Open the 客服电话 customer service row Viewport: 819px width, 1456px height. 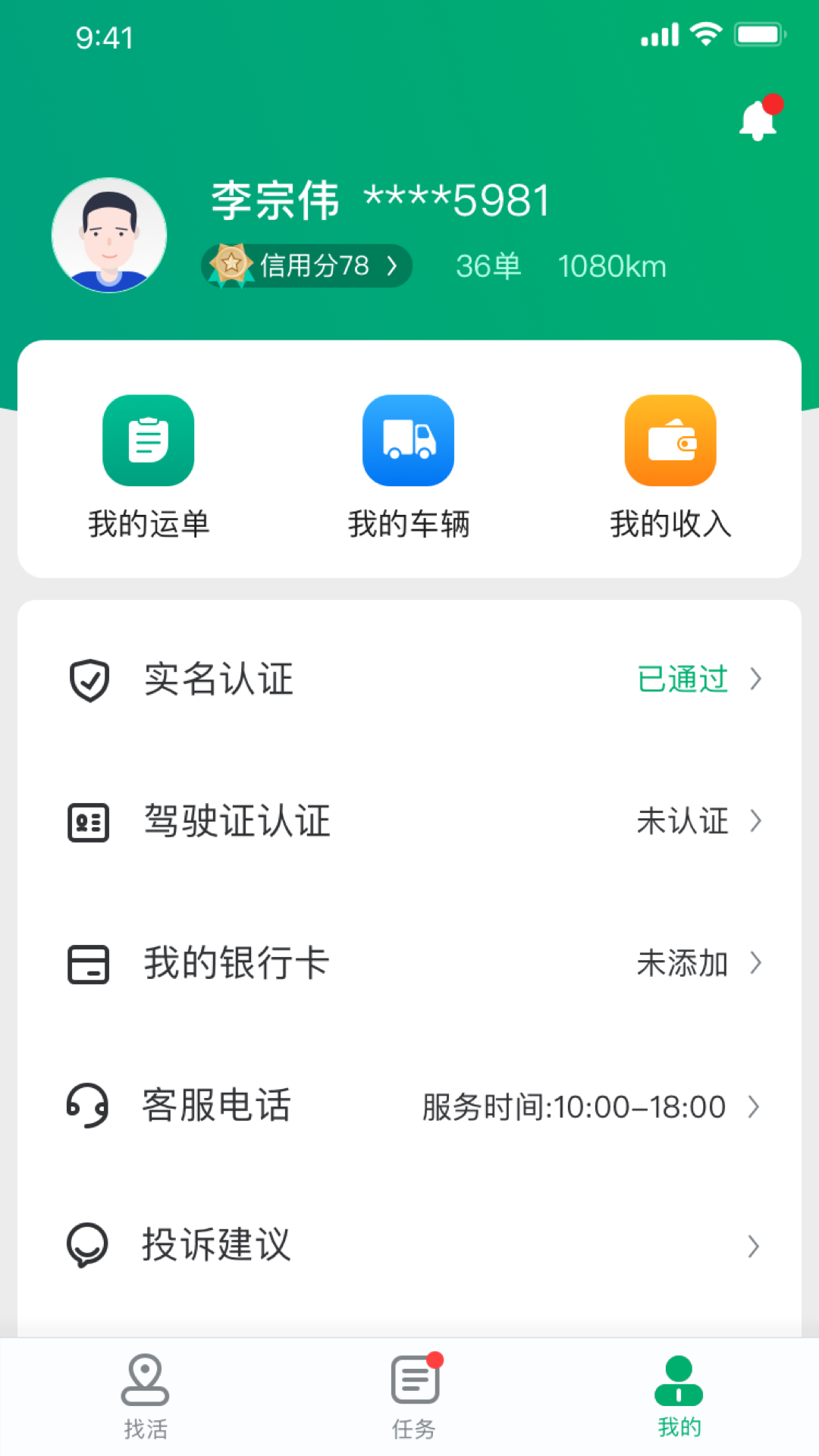click(x=409, y=1106)
